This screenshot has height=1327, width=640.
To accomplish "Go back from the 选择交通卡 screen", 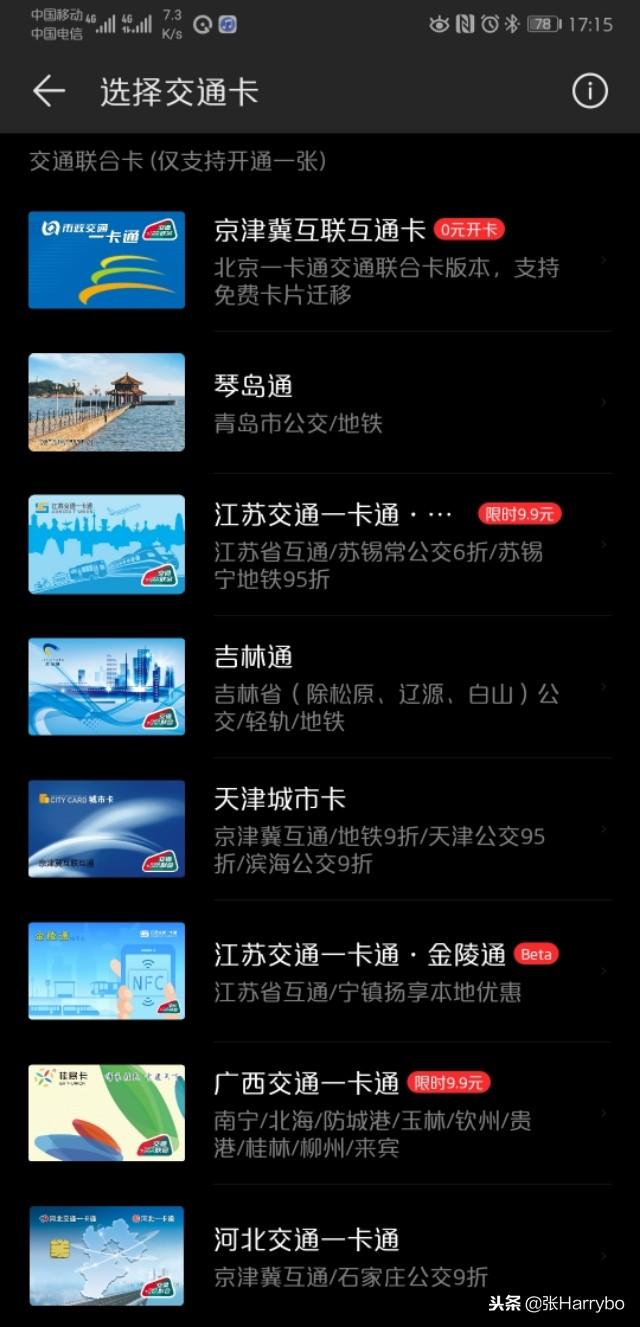I will [48, 92].
